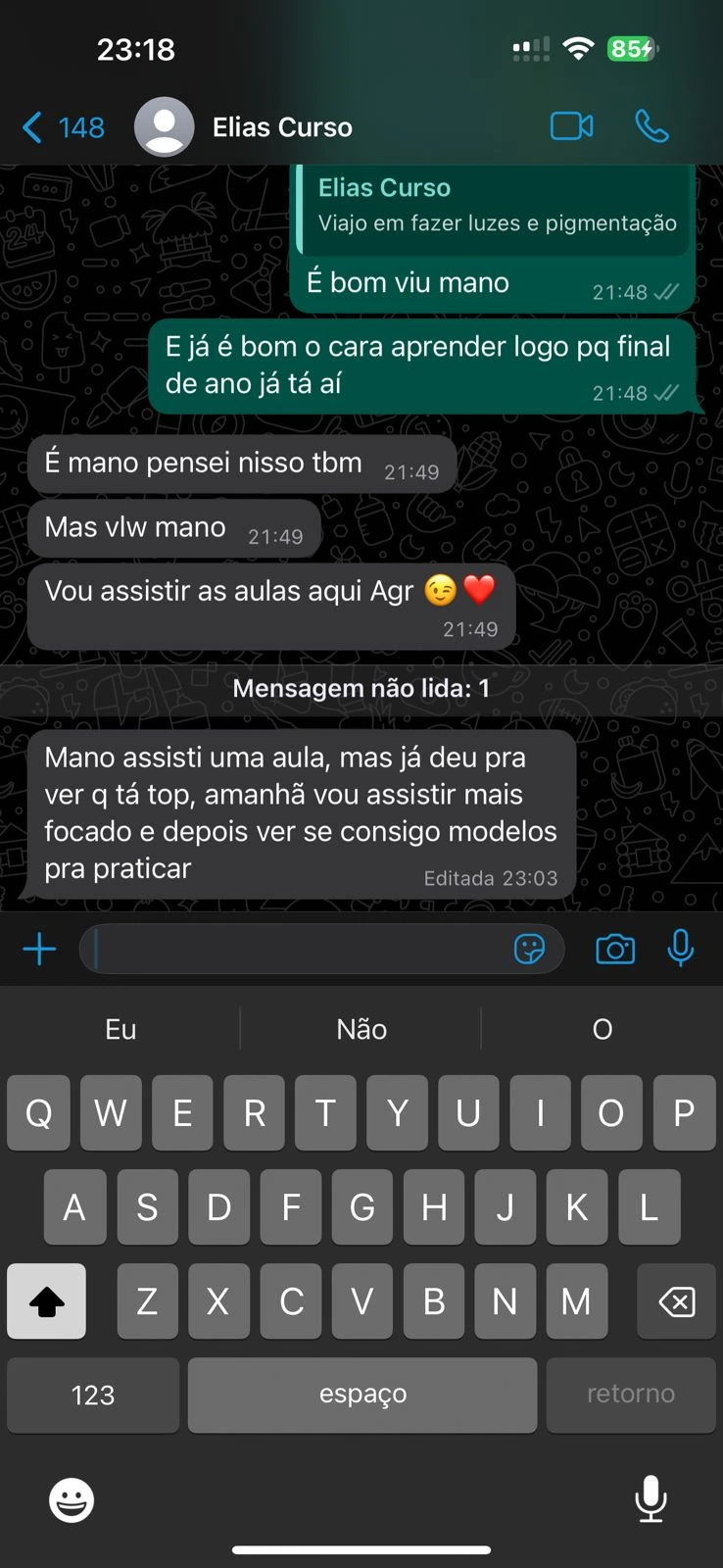Start keyboard dictation microphone
This screenshot has height=1568, width=723.
[x=651, y=1499]
